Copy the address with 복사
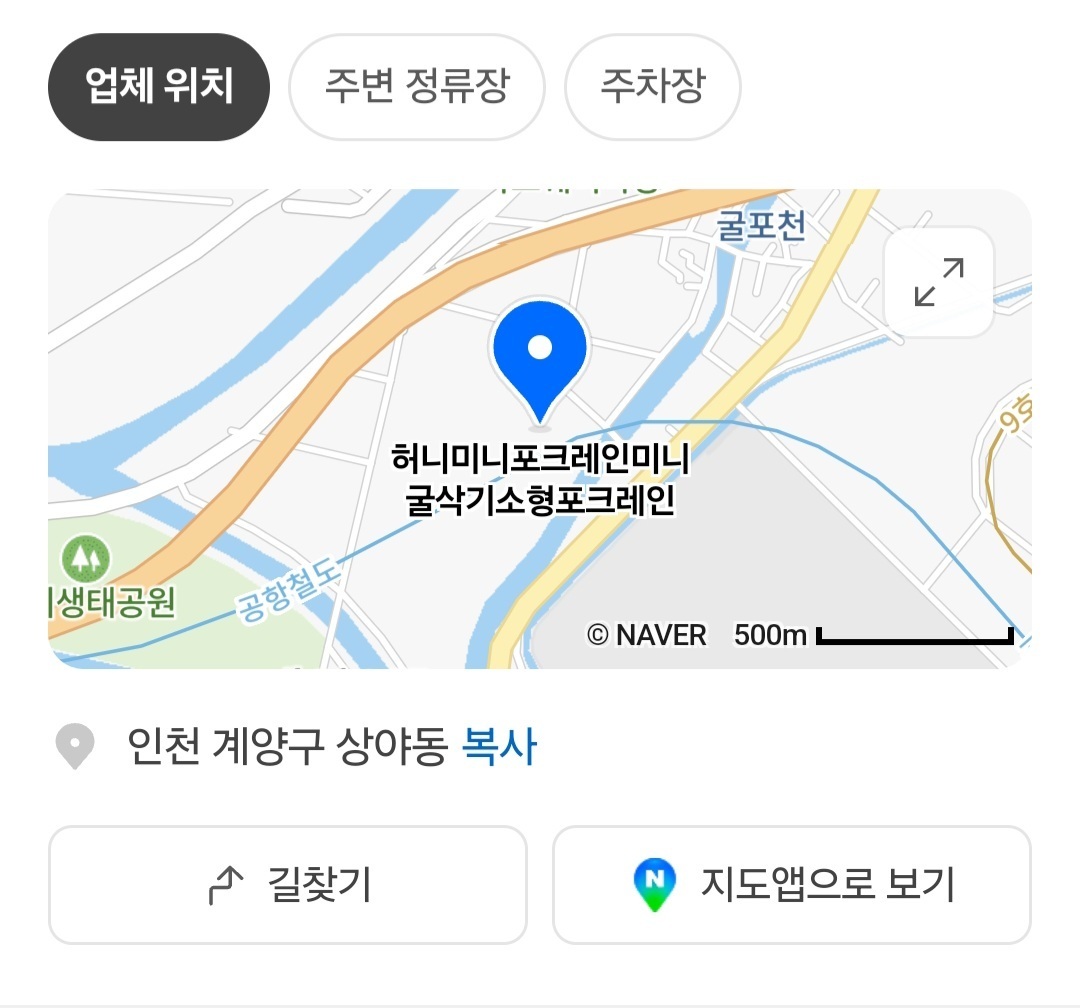The height and width of the screenshot is (1008, 1080). pos(499,745)
